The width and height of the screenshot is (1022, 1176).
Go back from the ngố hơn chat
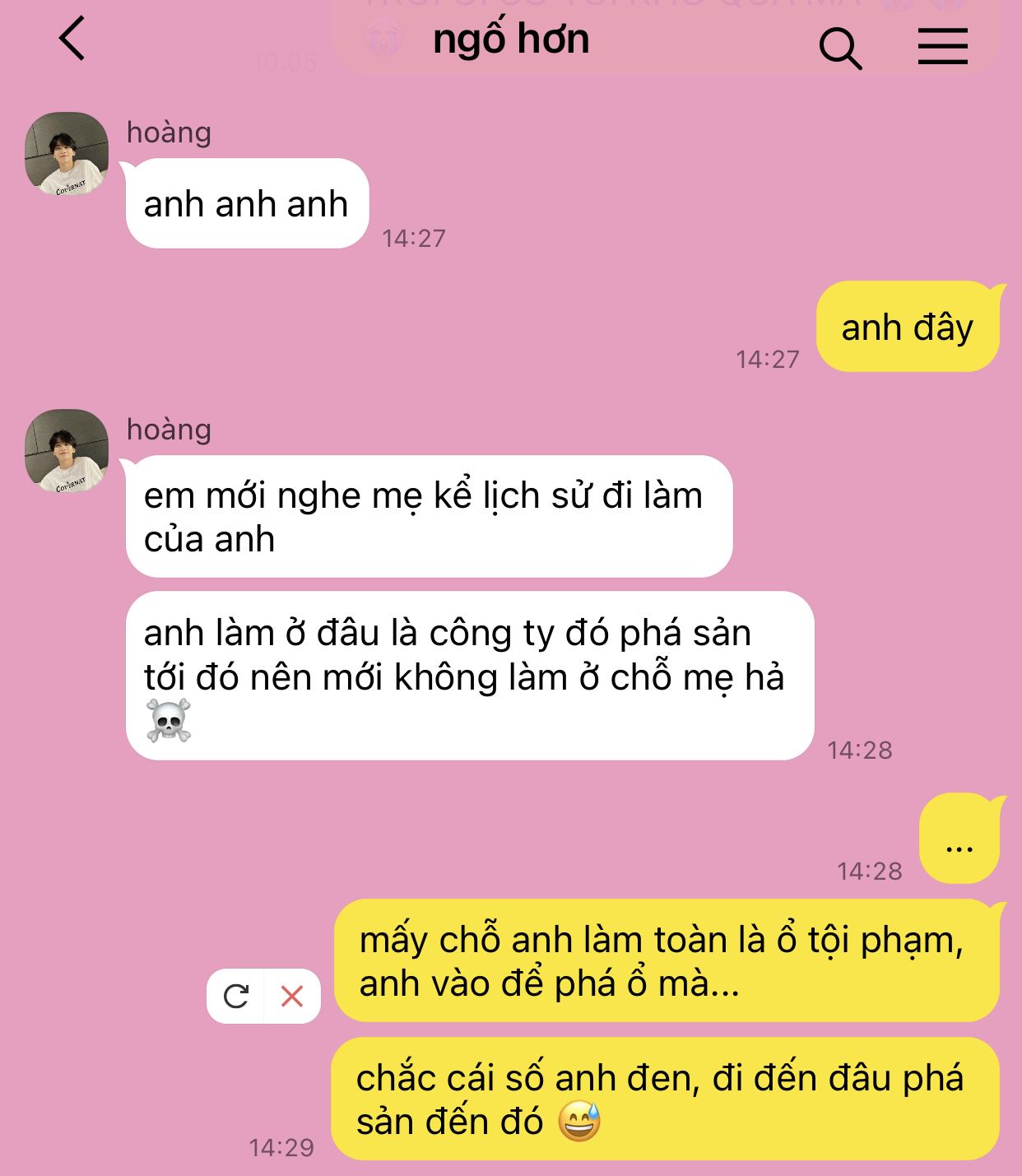click(72, 39)
